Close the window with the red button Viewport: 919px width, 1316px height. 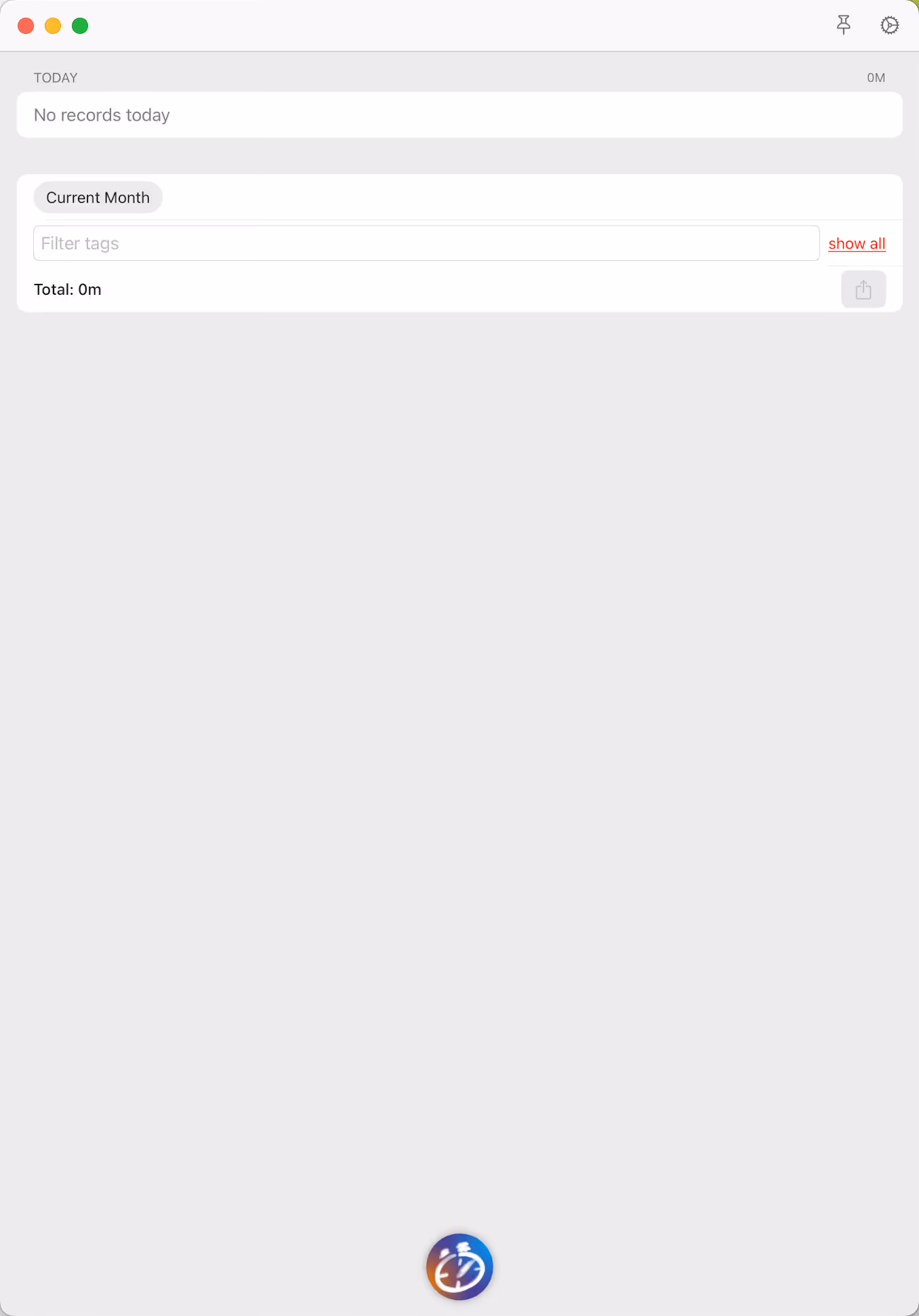click(26, 26)
